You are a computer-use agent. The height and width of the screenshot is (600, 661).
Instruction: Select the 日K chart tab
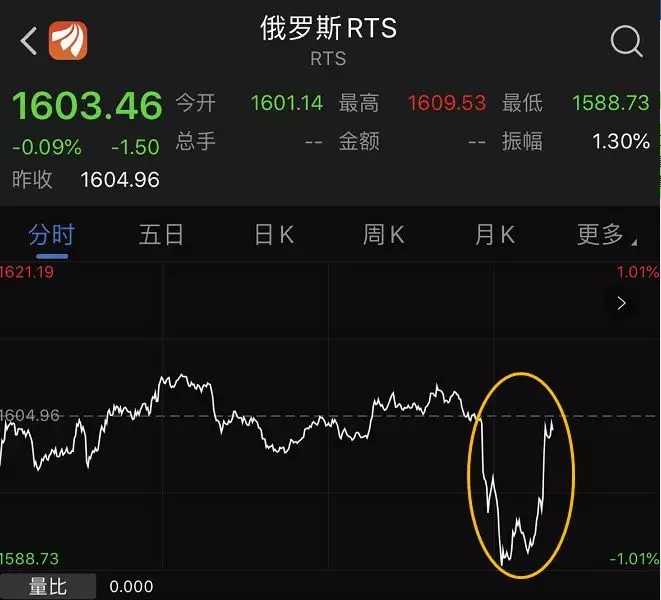coord(273,235)
